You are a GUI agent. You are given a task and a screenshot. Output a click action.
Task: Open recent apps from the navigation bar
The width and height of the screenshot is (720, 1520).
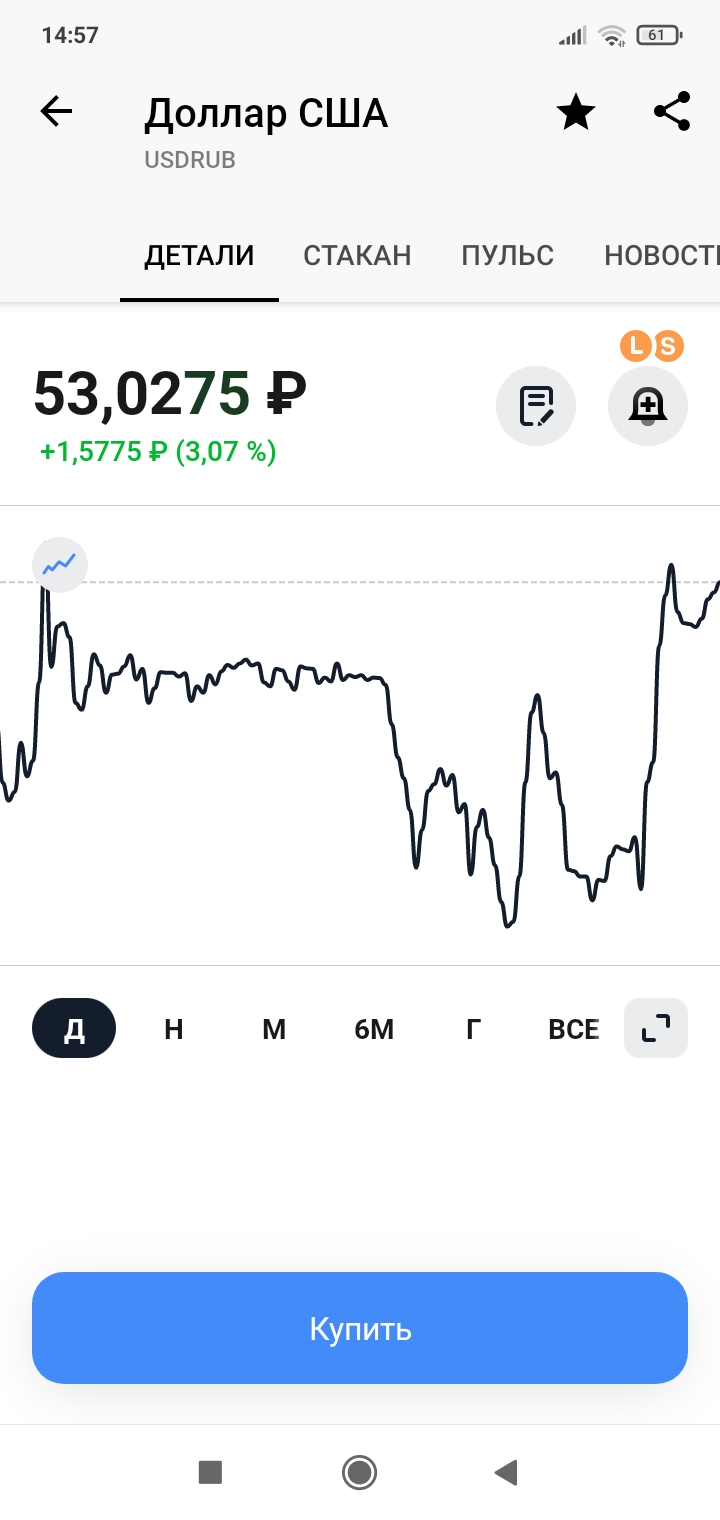(210, 1472)
